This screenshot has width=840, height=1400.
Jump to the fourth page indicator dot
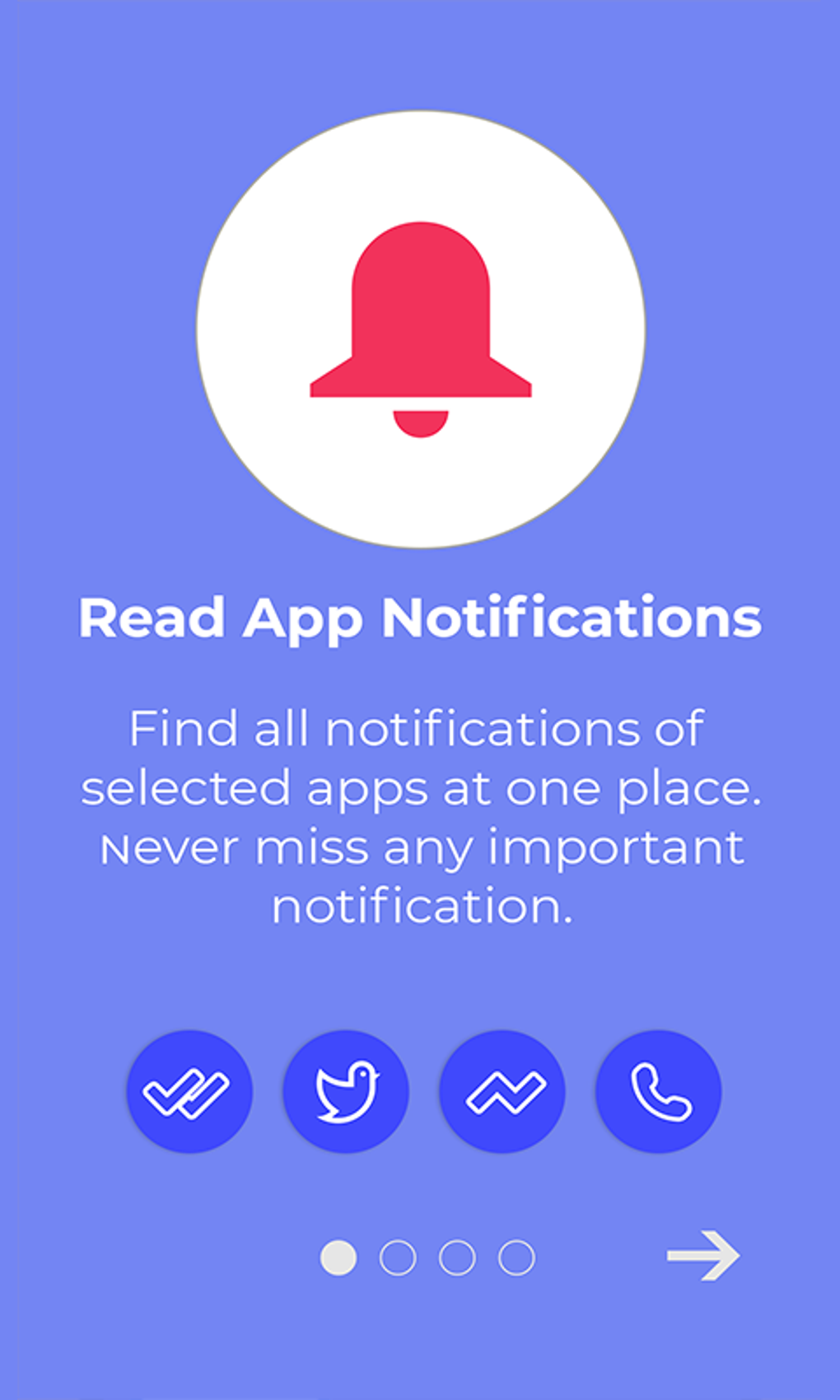516,1258
